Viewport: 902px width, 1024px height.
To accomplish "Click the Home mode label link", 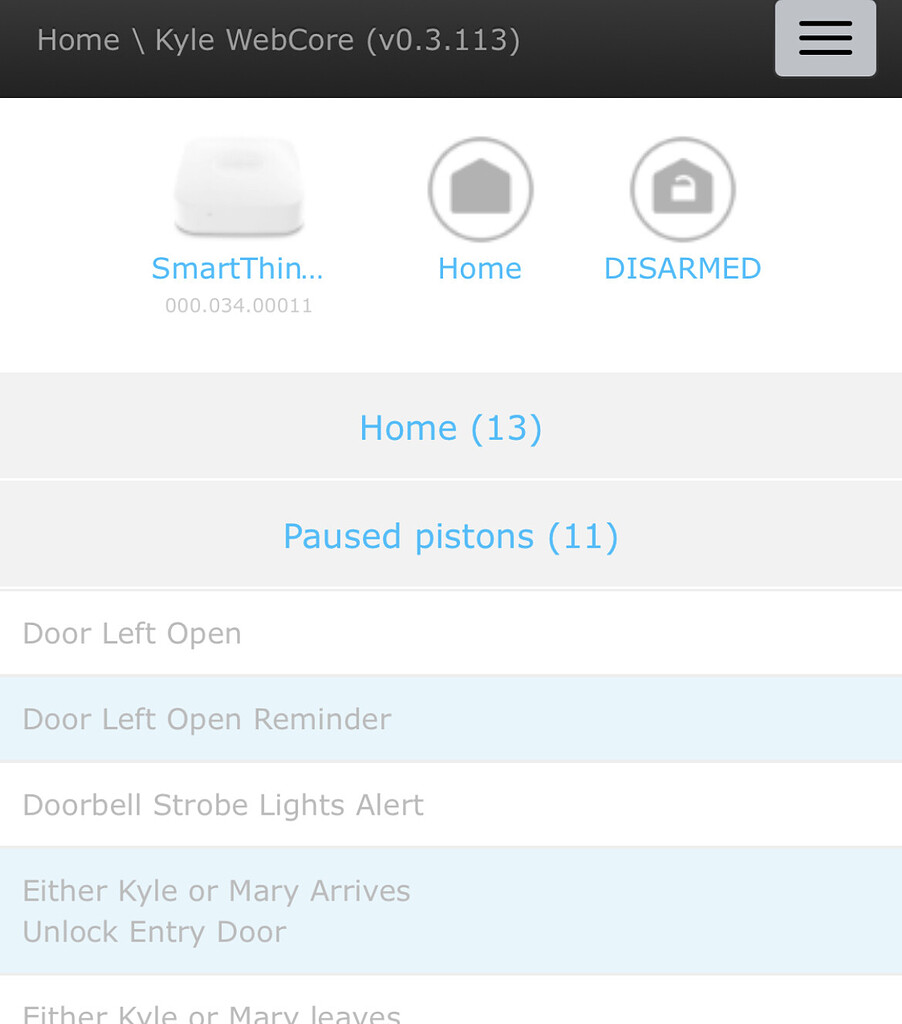I will click(480, 268).
